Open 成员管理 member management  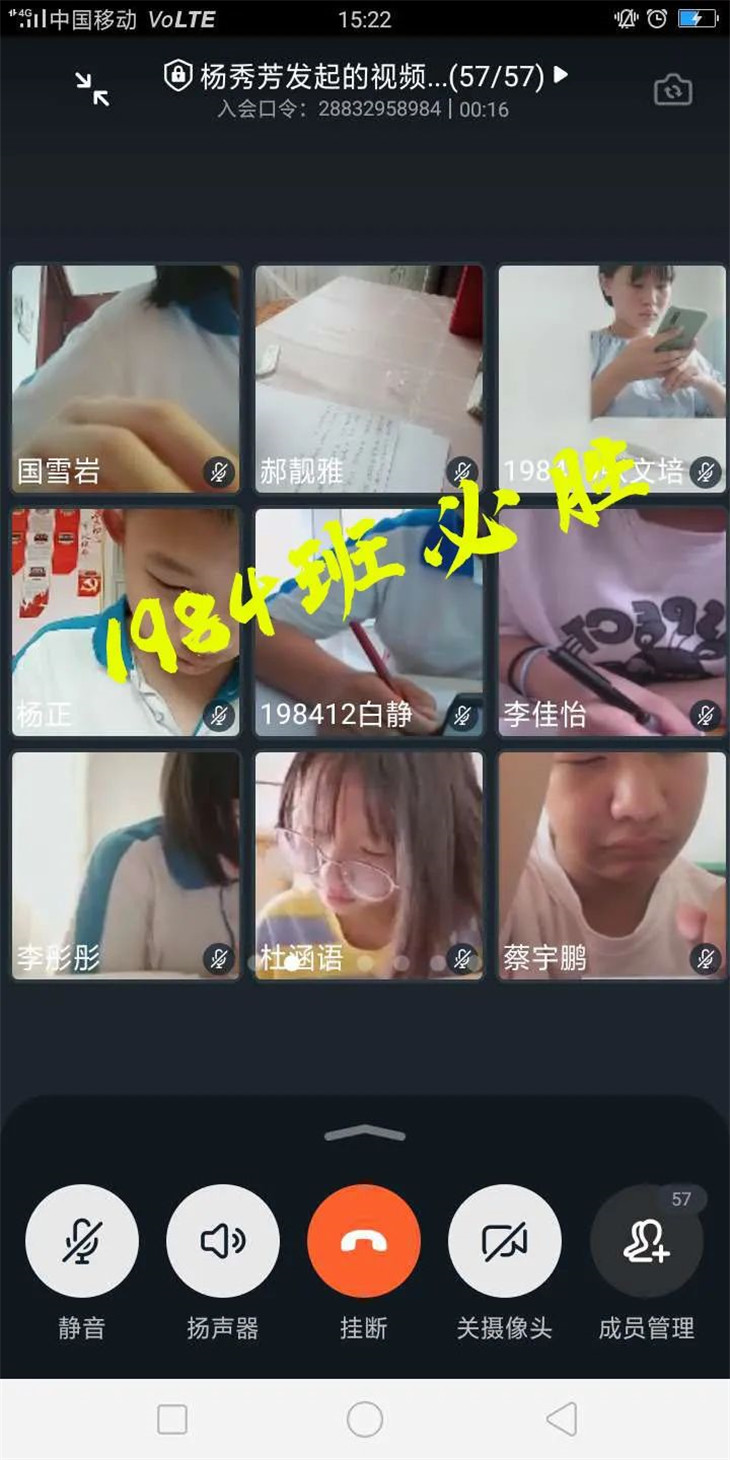coord(646,1241)
